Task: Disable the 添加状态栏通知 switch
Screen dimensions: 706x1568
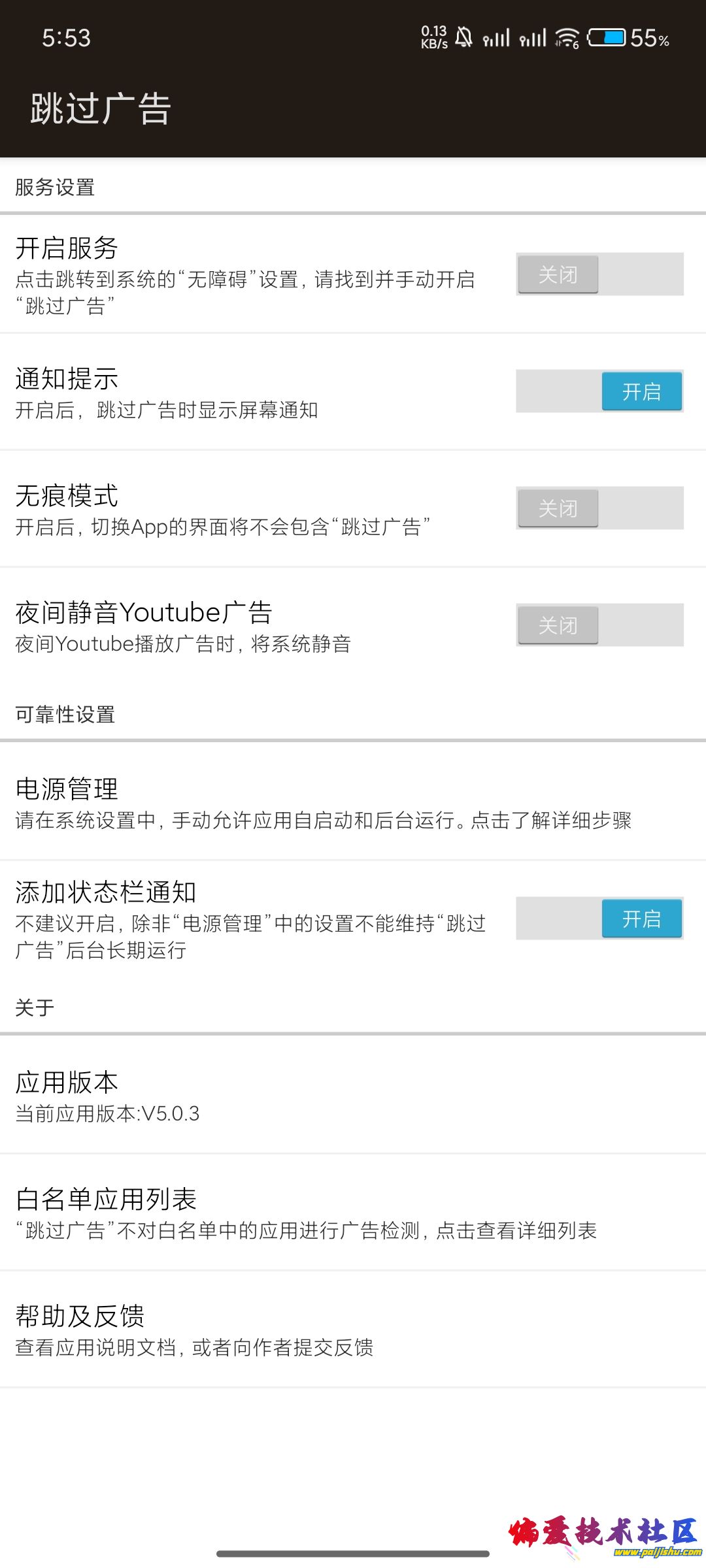Action: tap(599, 919)
